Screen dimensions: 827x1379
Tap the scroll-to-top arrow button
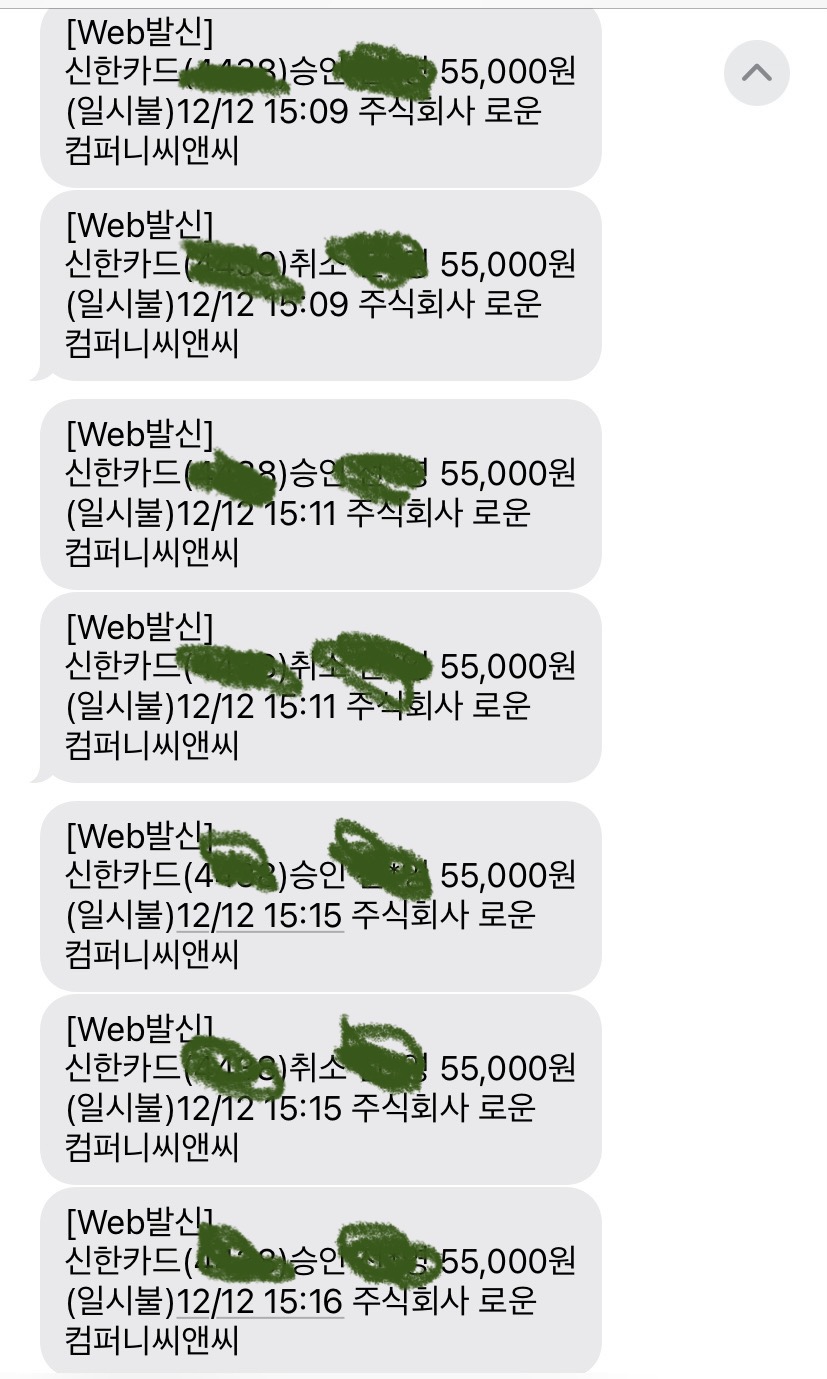757,73
